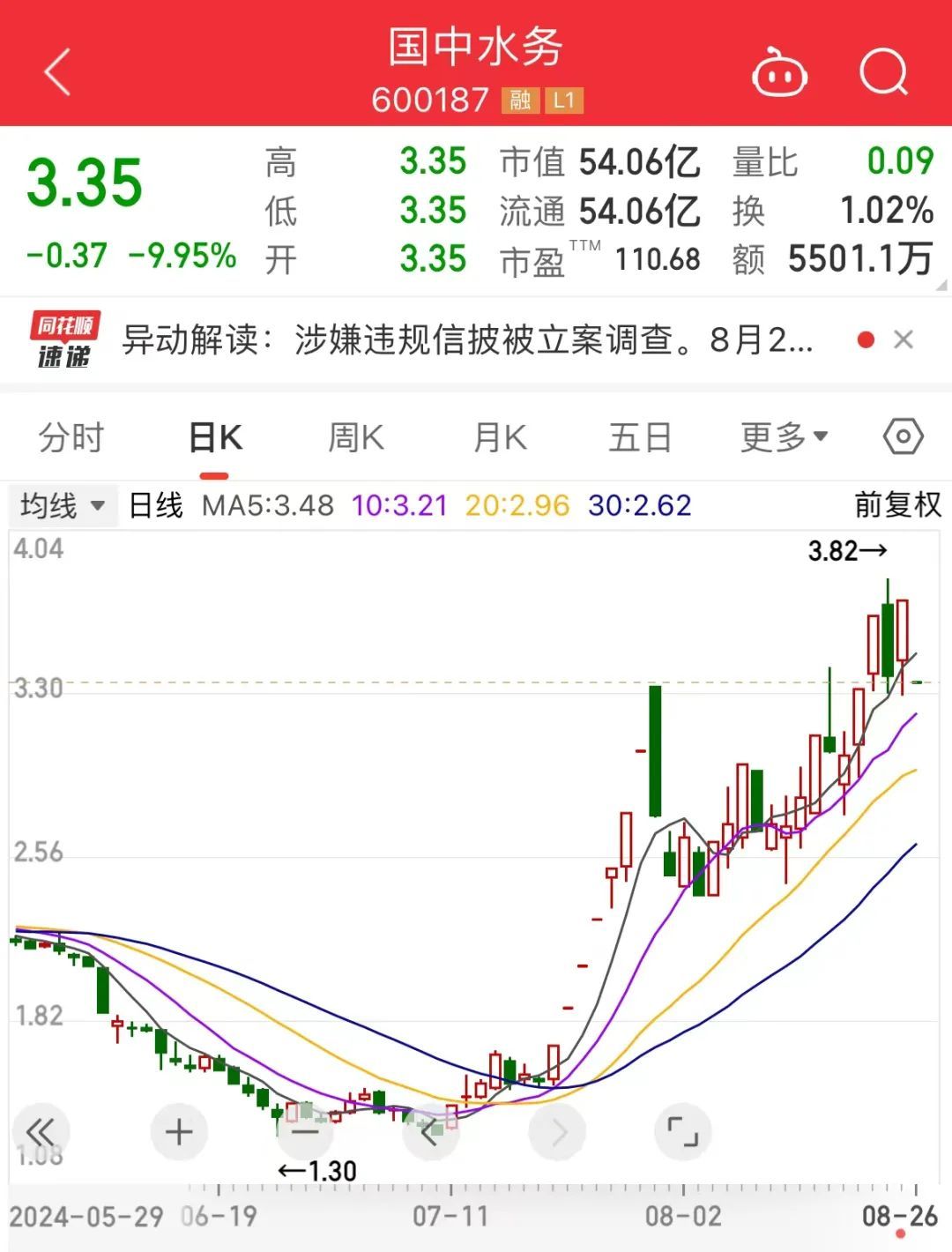Open the 异动解读 news banner
The image size is (952, 1252).
(x=467, y=339)
